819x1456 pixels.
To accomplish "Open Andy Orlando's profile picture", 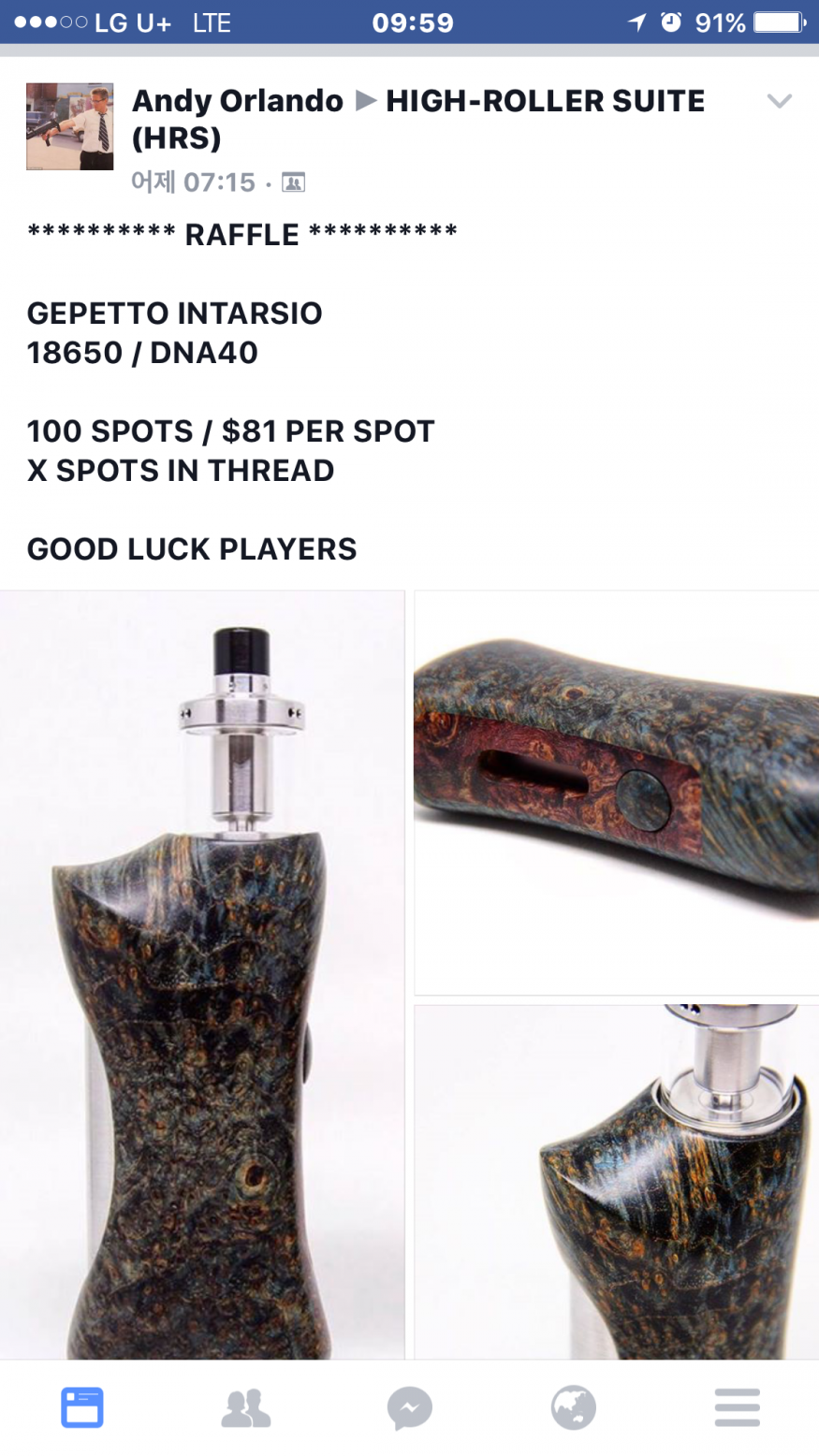I will click(x=69, y=126).
